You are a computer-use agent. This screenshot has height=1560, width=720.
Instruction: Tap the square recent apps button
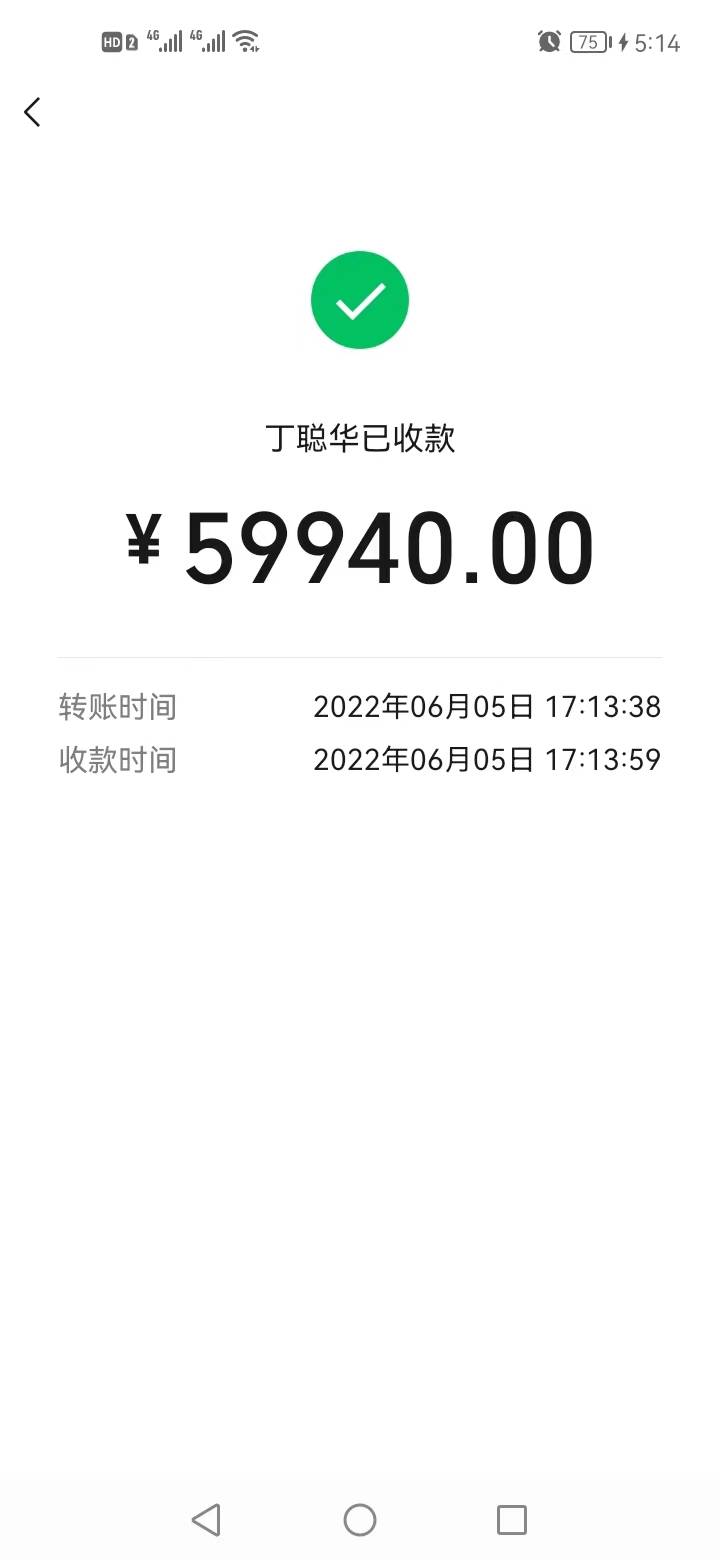click(512, 1519)
